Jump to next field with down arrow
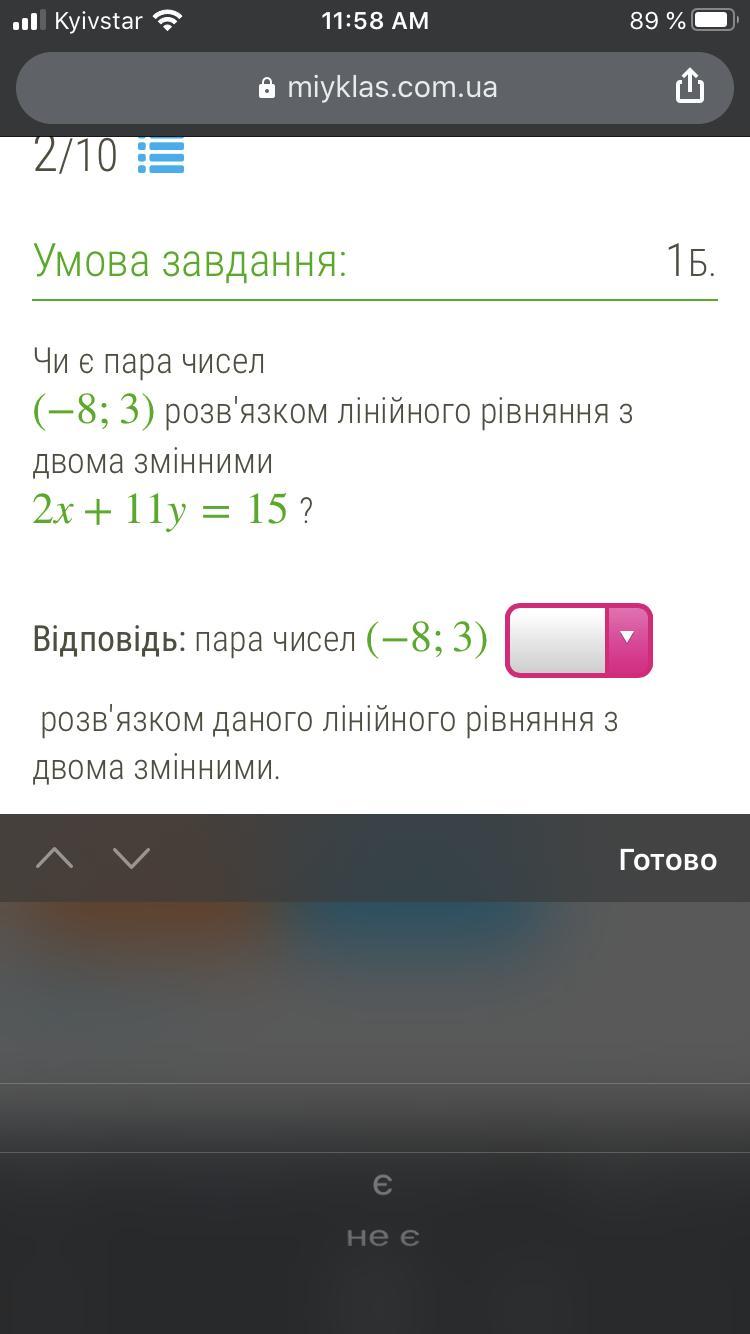750x1334 pixels. coord(131,859)
